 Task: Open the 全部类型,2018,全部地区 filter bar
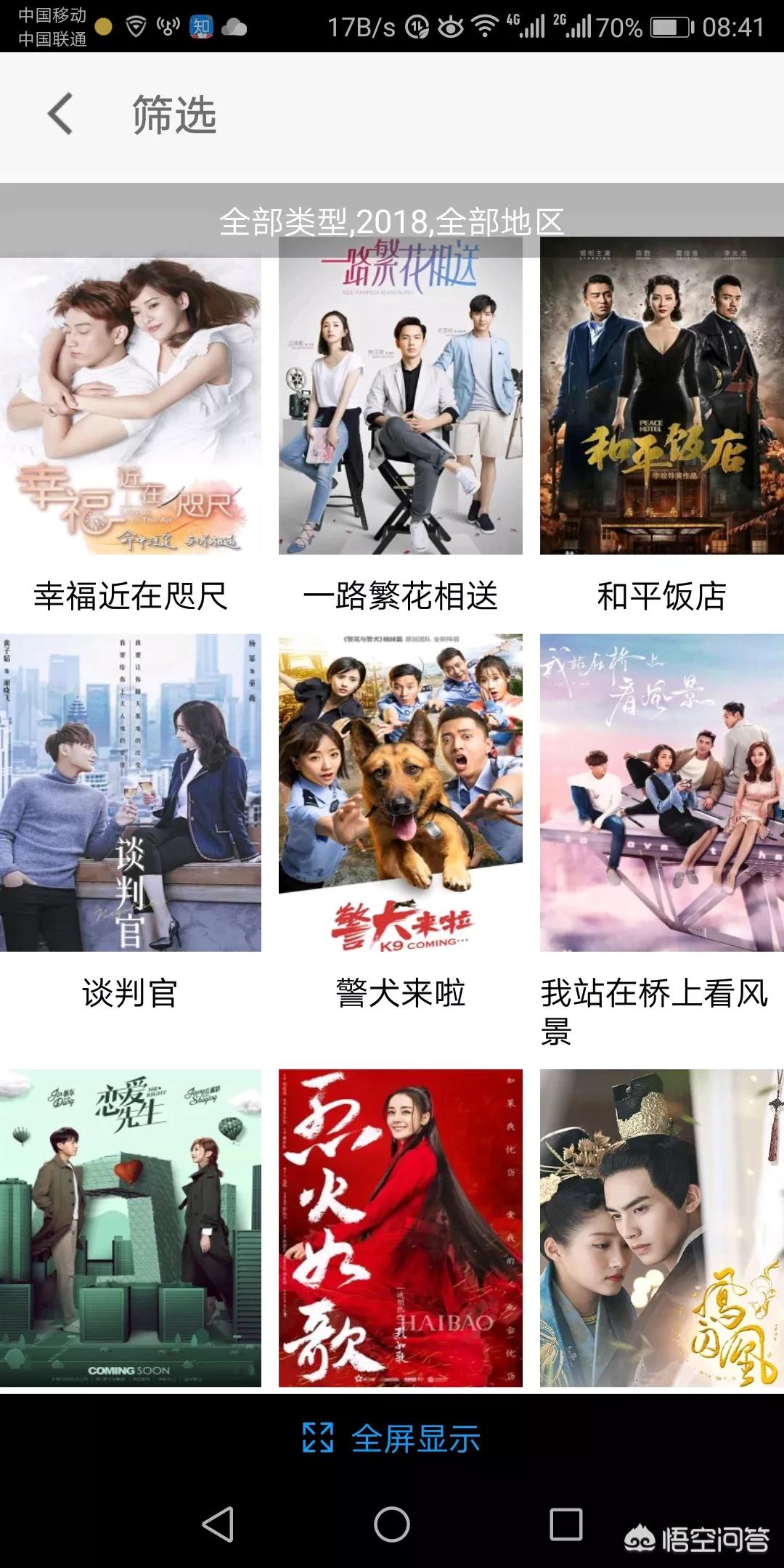click(392, 221)
